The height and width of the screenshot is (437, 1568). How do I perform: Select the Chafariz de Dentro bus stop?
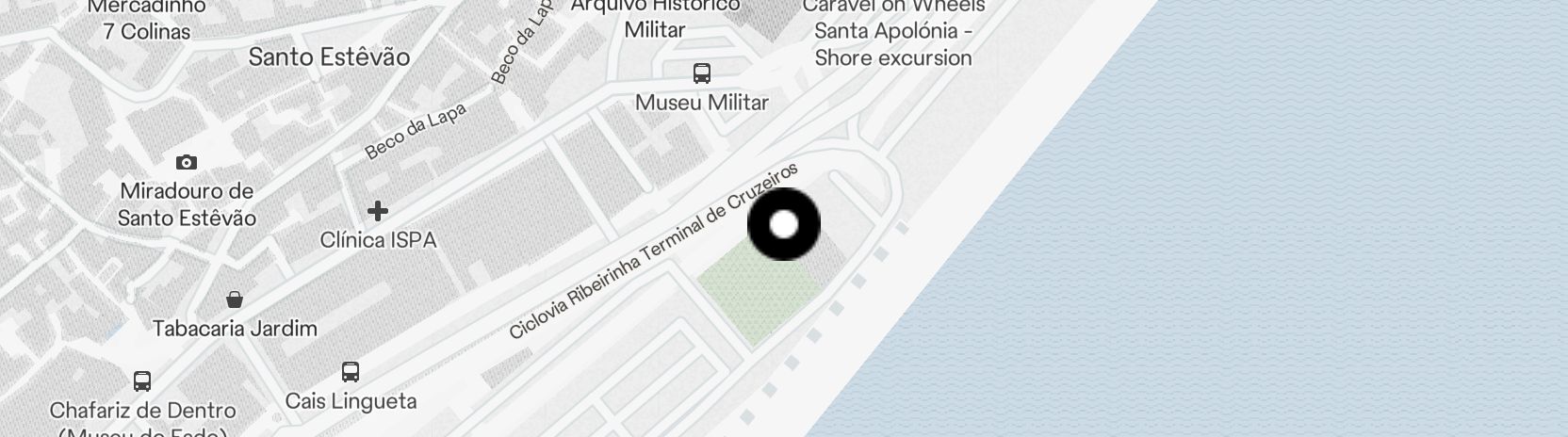(x=142, y=381)
